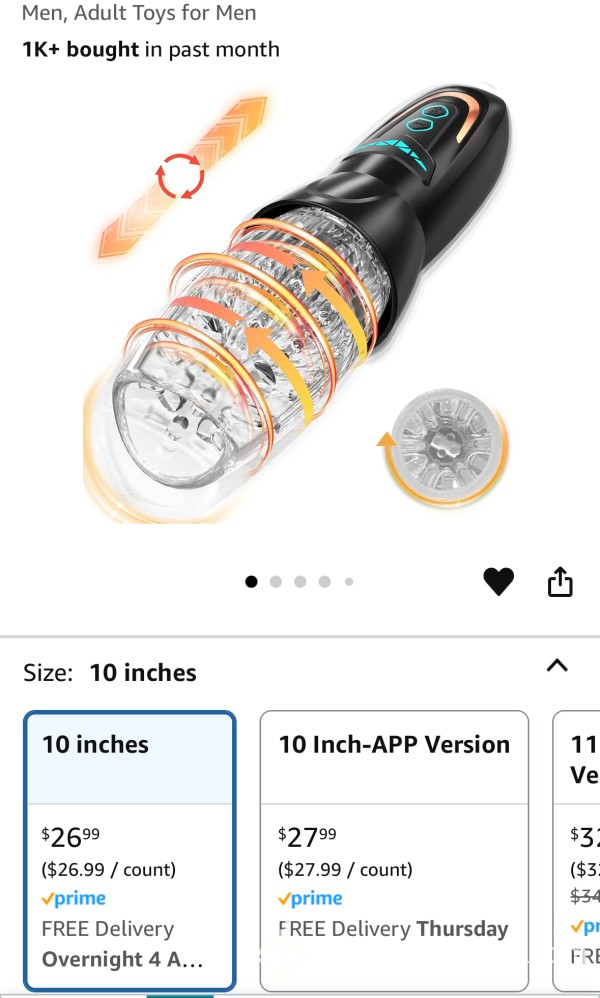Viewport: 600px width, 998px height.
Task: Jump to the second image via dots
Action: tap(276, 582)
